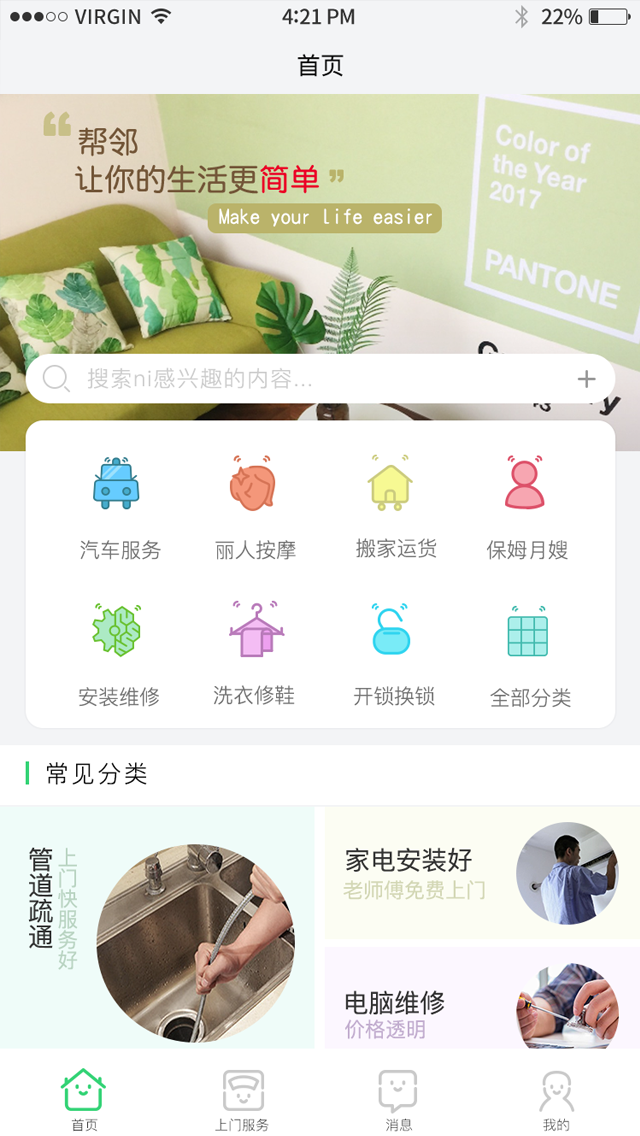Open the 我的 tab

pyautogui.click(x=556, y=1098)
